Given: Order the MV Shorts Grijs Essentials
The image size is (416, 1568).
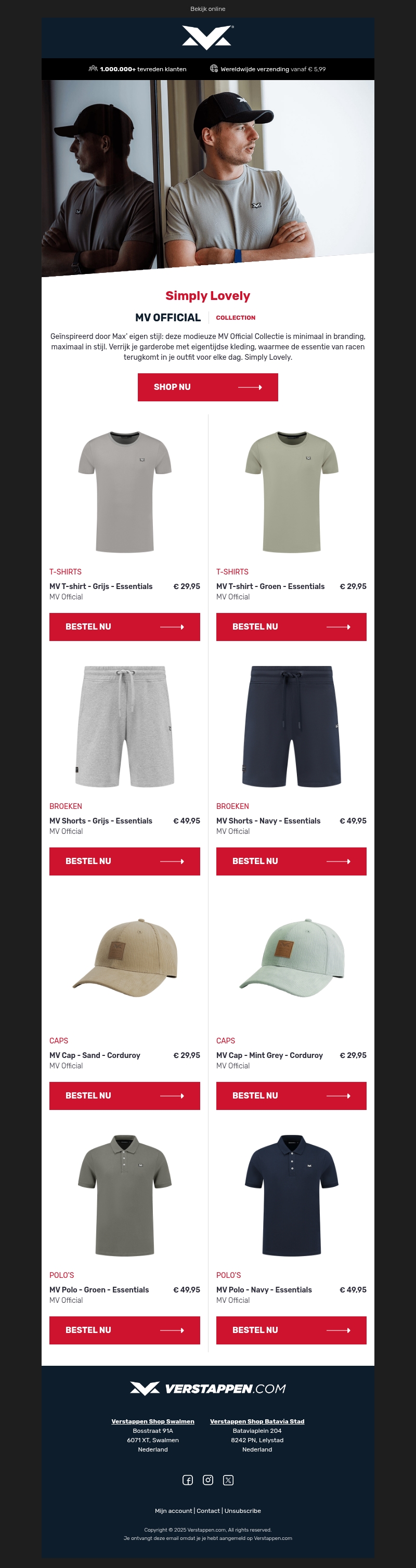Looking at the screenshot, I should [x=124, y=861].
